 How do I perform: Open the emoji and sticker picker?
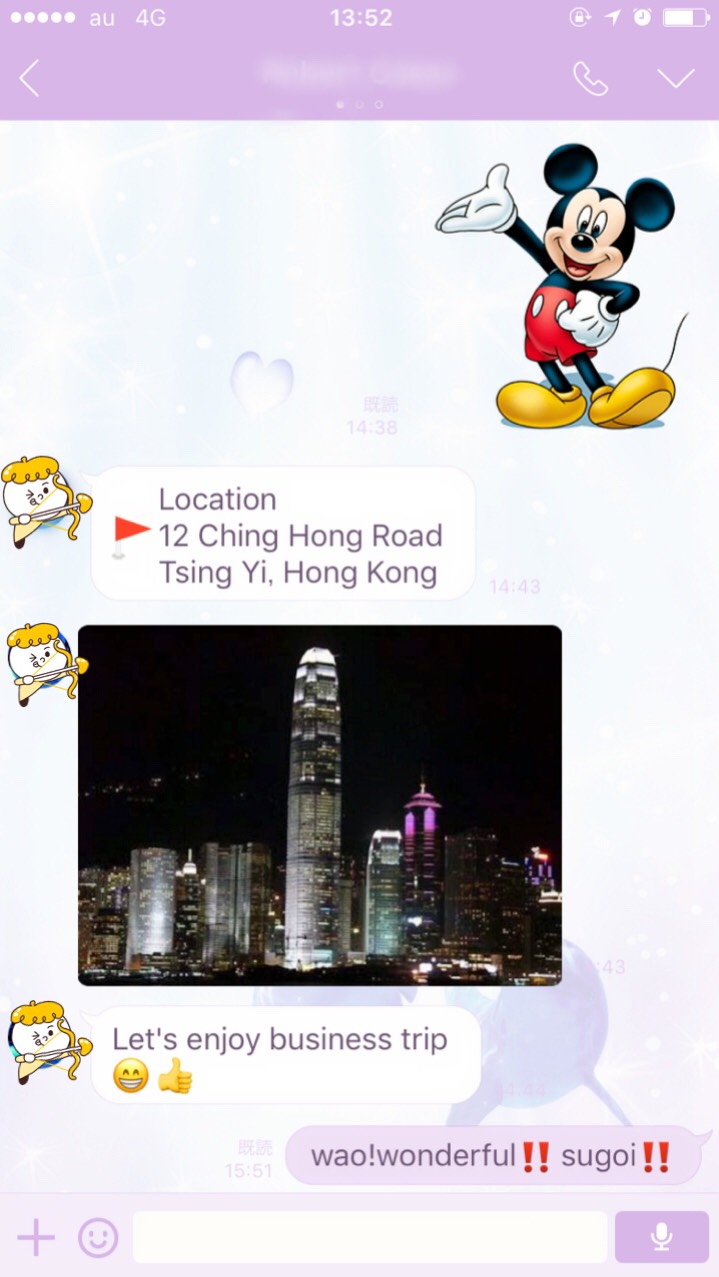click(98, 1237)
